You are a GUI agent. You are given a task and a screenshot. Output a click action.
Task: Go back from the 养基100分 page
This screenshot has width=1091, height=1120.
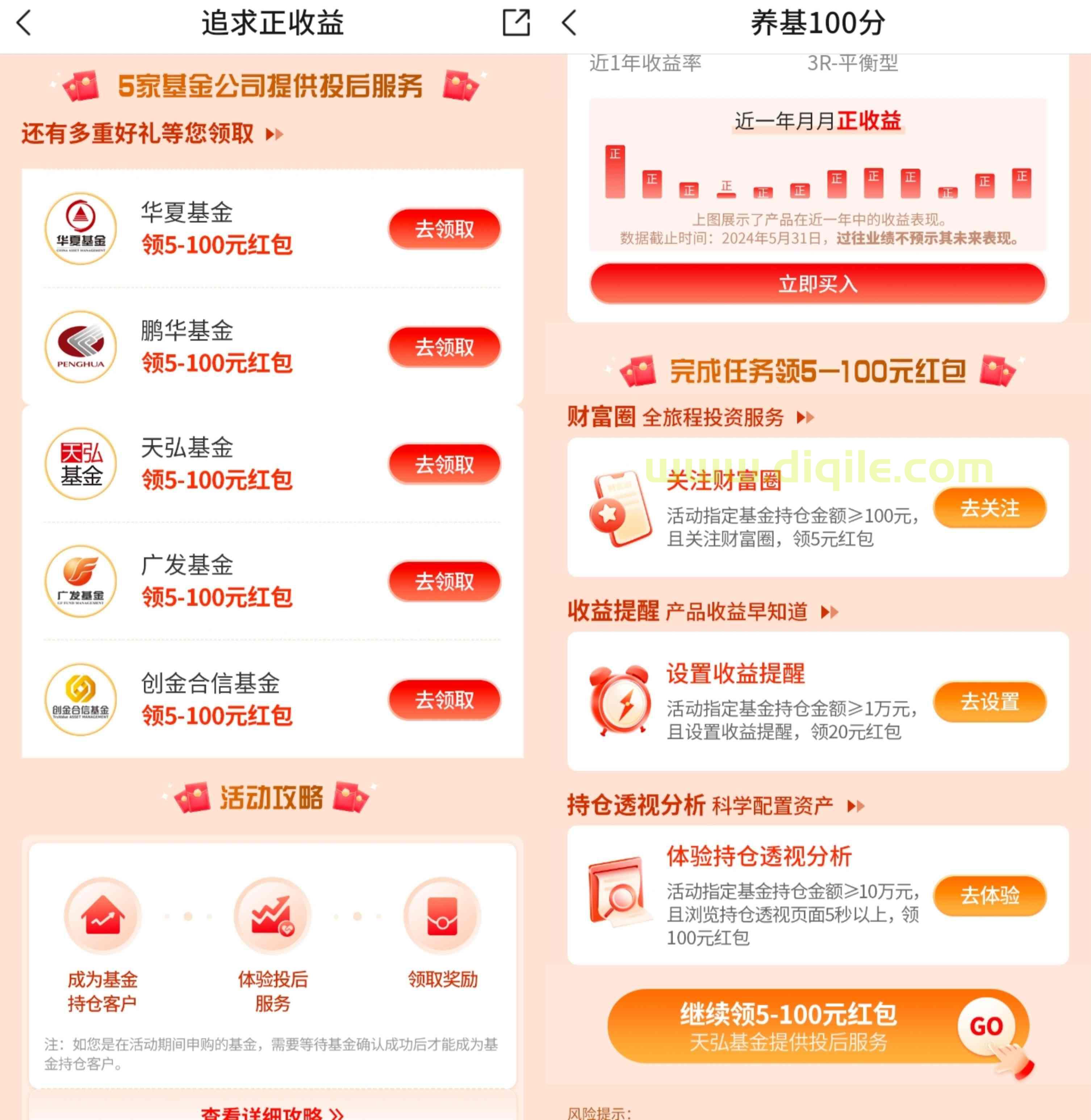(569, 24)
